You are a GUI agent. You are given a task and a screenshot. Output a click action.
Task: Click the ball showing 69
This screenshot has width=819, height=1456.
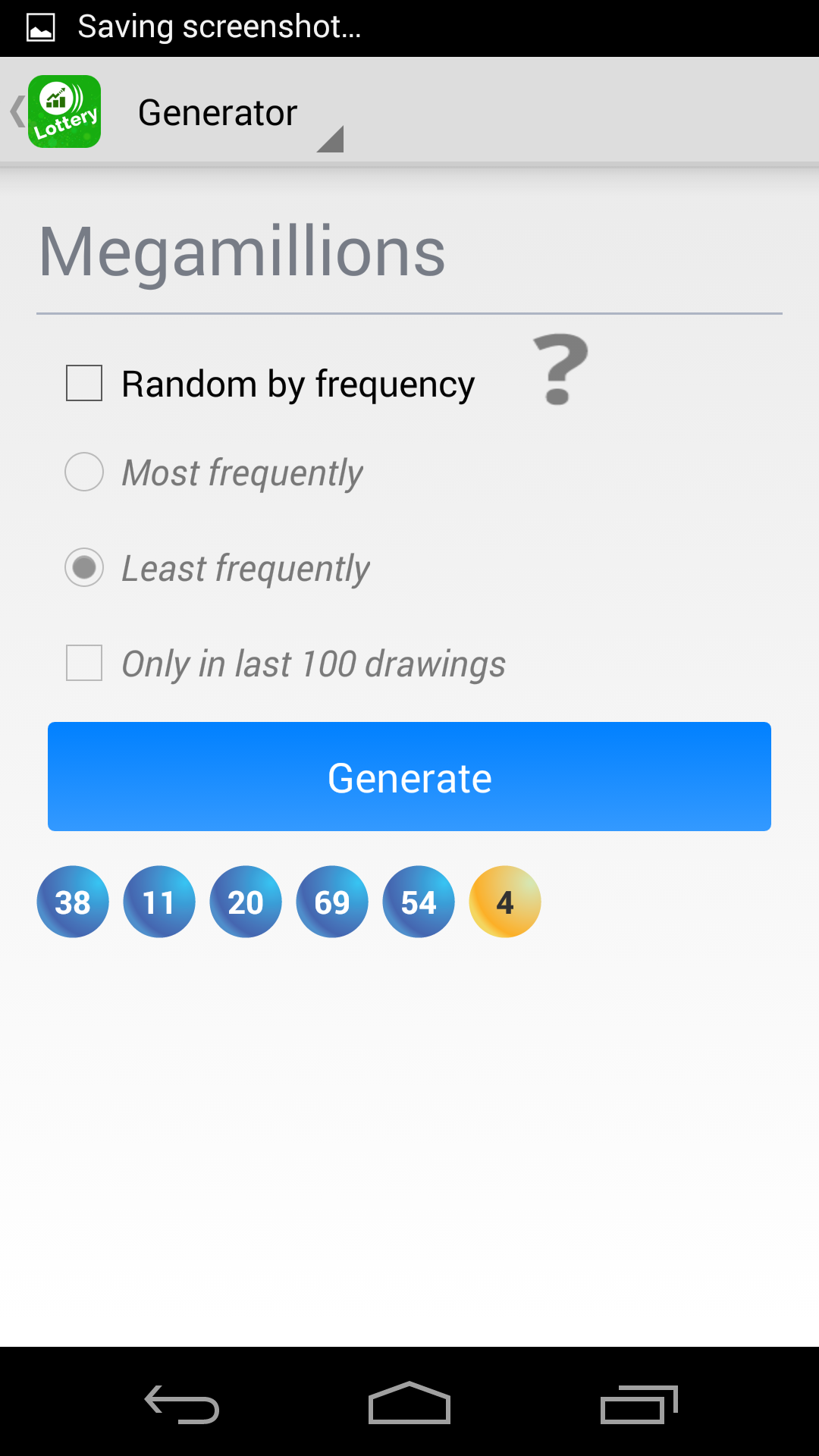331,902
